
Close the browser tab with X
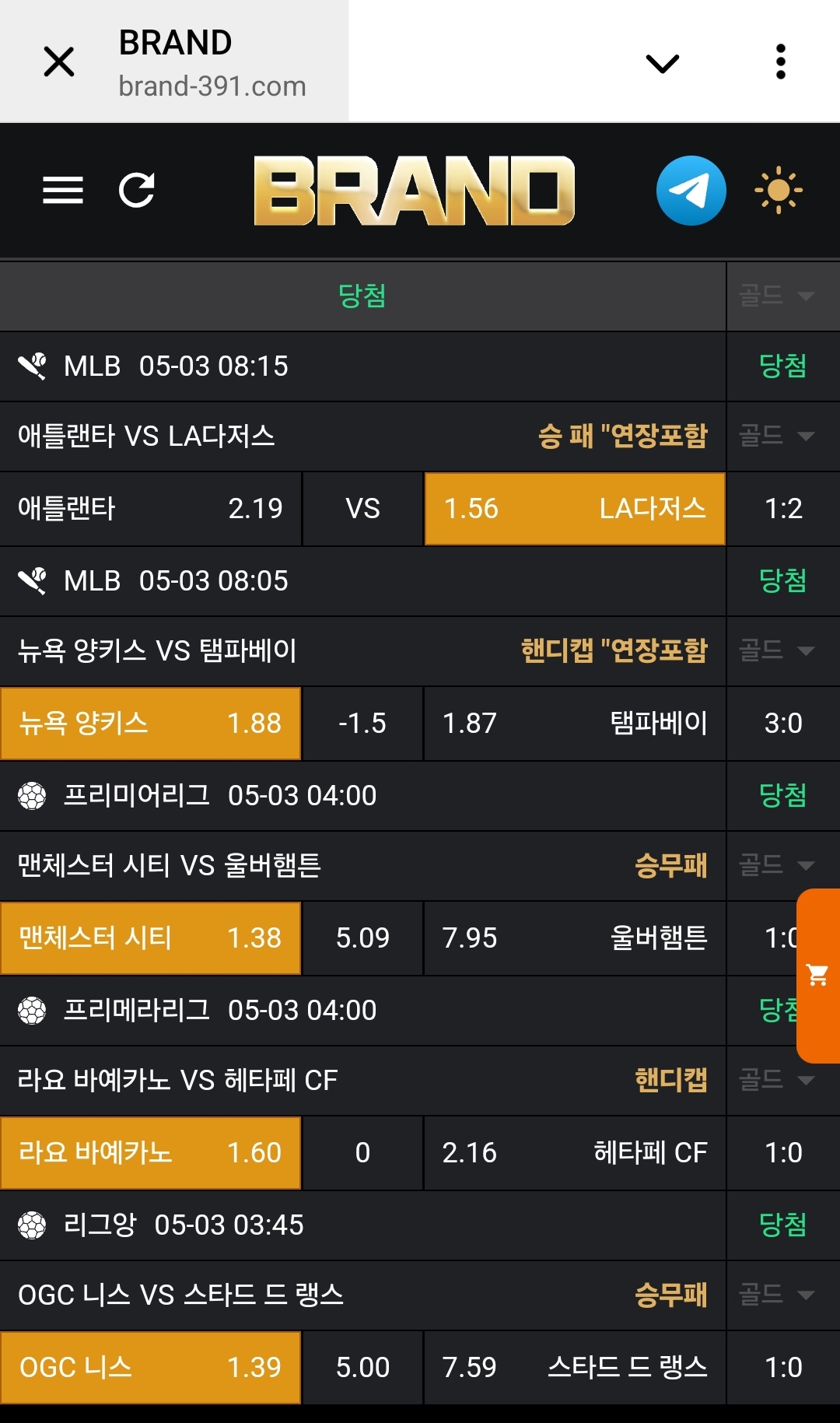coord(59,61)
